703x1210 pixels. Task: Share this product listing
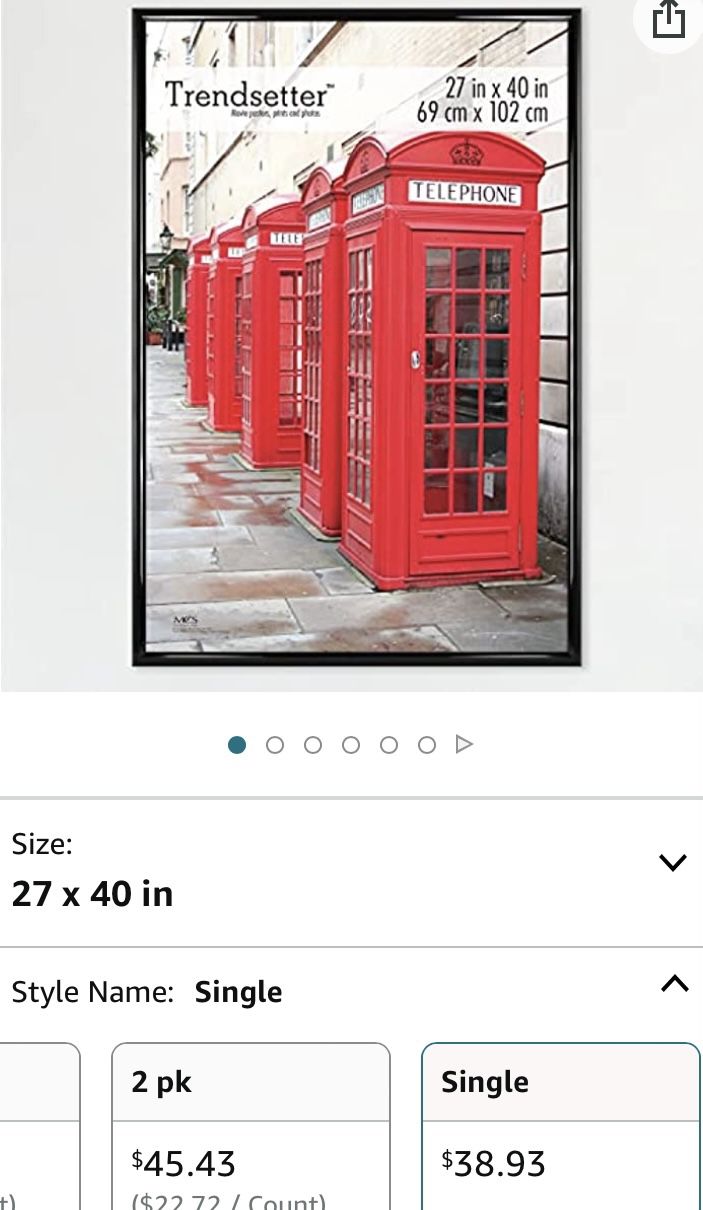(668, 20)
